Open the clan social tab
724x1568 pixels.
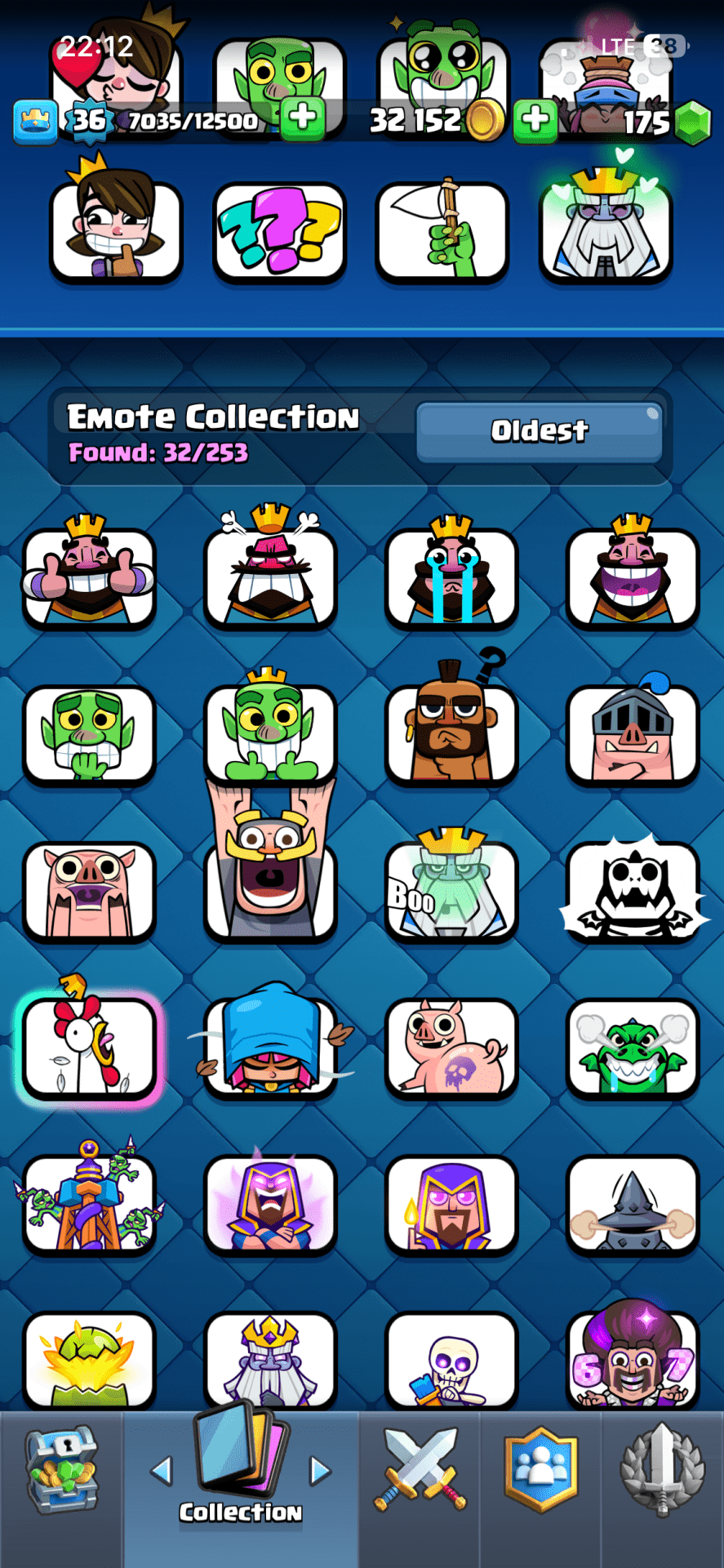pyautogui.click(x=540, y=1470)
